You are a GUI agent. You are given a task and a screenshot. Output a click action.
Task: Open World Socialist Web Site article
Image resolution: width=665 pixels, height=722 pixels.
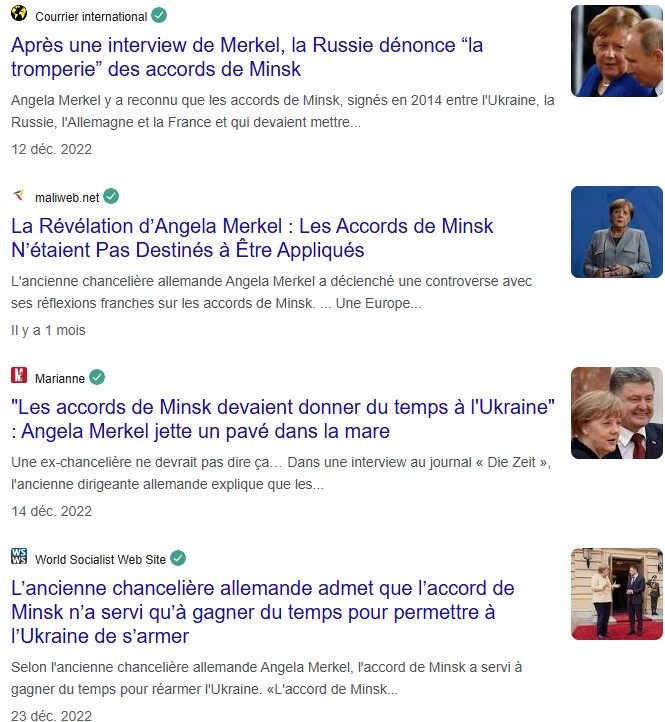pyautogui.click(x=262, y=611)
